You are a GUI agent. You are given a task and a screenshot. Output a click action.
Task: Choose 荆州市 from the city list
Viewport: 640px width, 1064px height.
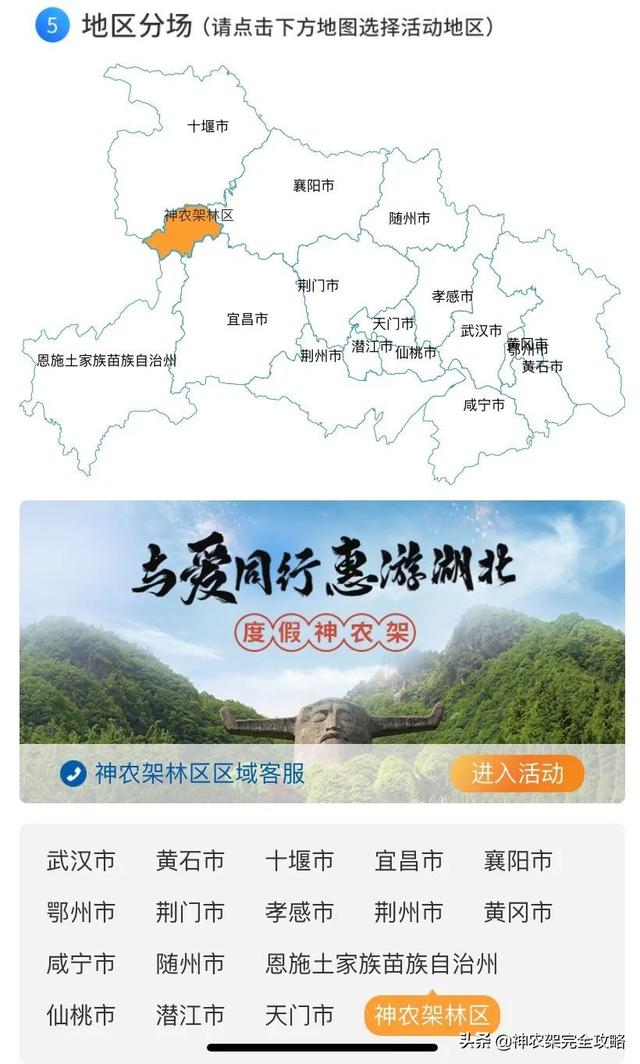(408, 912)
